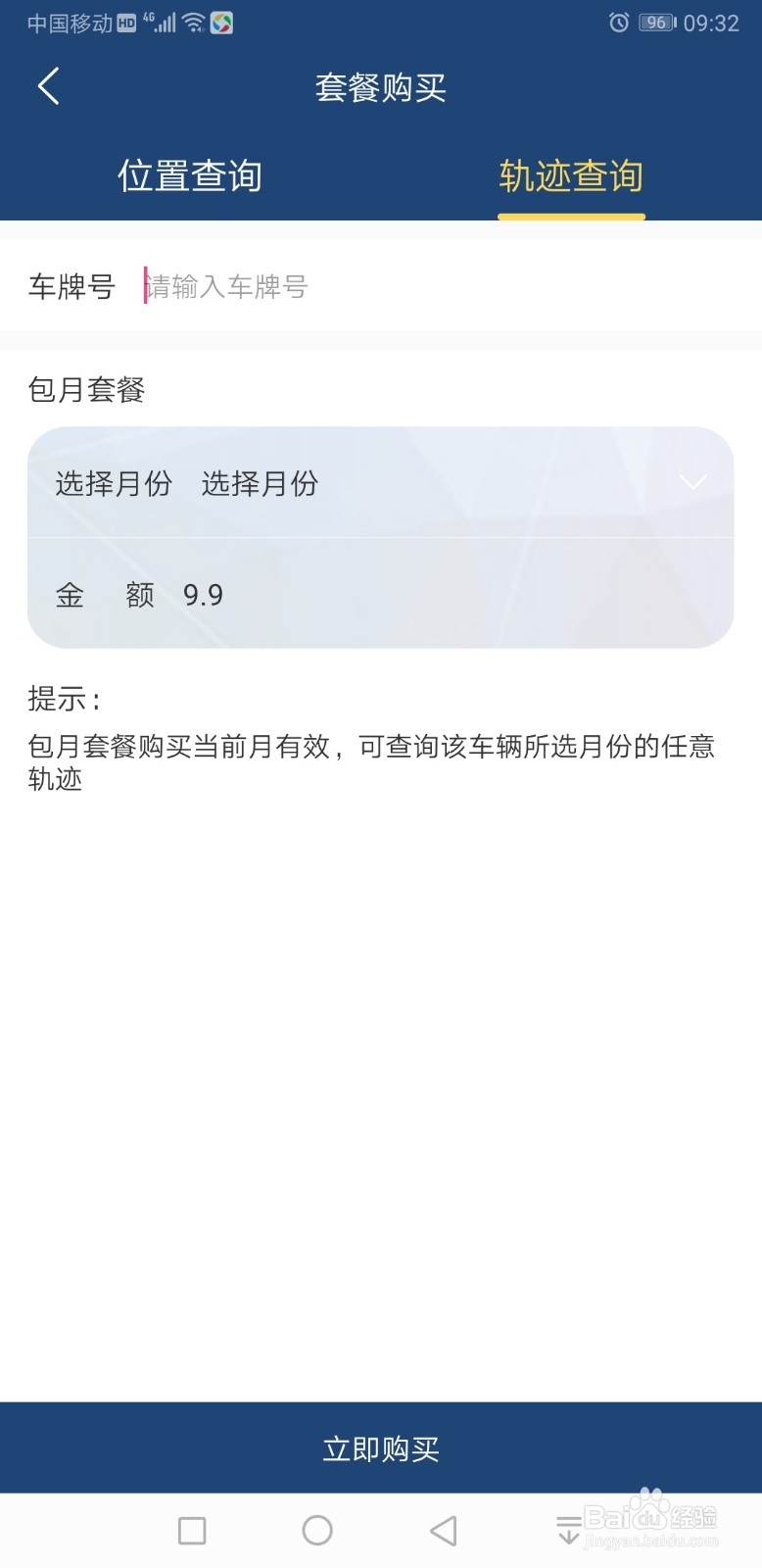Tap the back arrow to exit 套餐购买

point(48,86)
